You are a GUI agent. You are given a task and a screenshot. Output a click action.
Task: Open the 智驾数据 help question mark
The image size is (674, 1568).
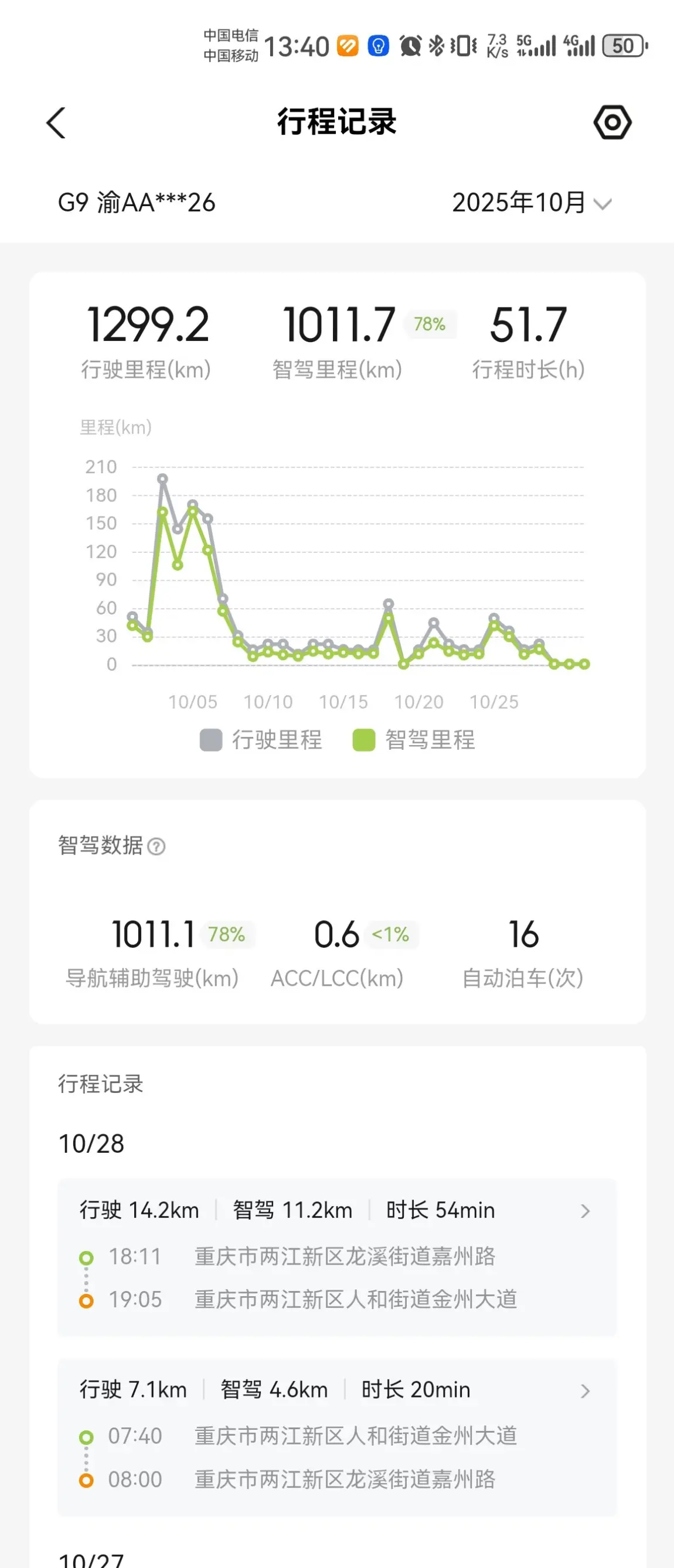pos(156,846)
